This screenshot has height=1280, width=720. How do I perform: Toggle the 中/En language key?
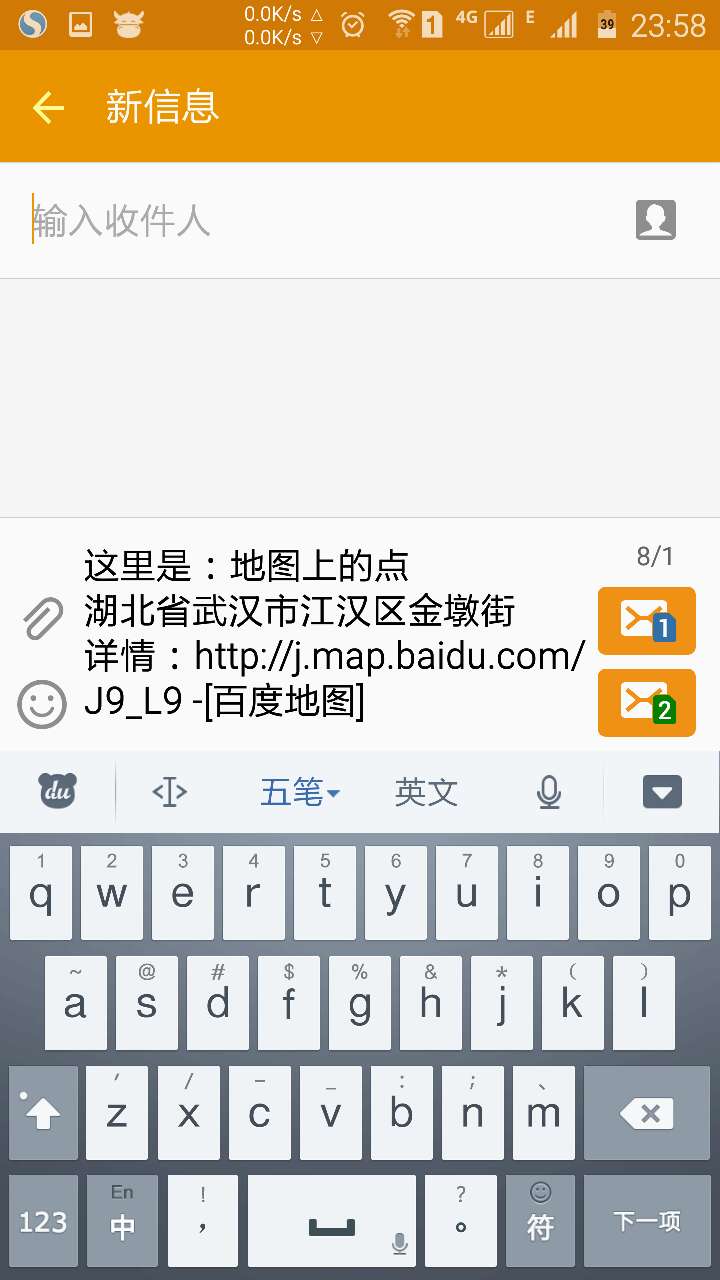coord(122,1221)
